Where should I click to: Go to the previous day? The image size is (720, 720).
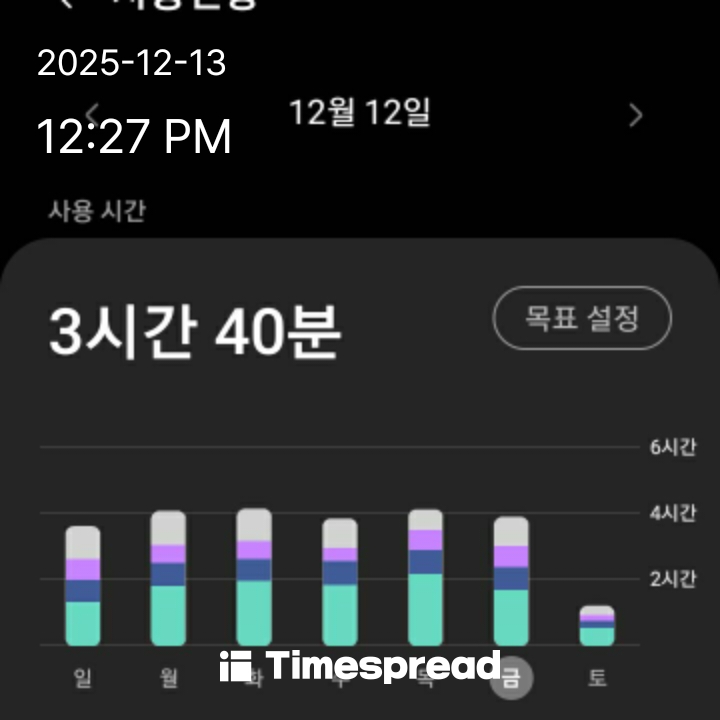click(x=92, y=113)
